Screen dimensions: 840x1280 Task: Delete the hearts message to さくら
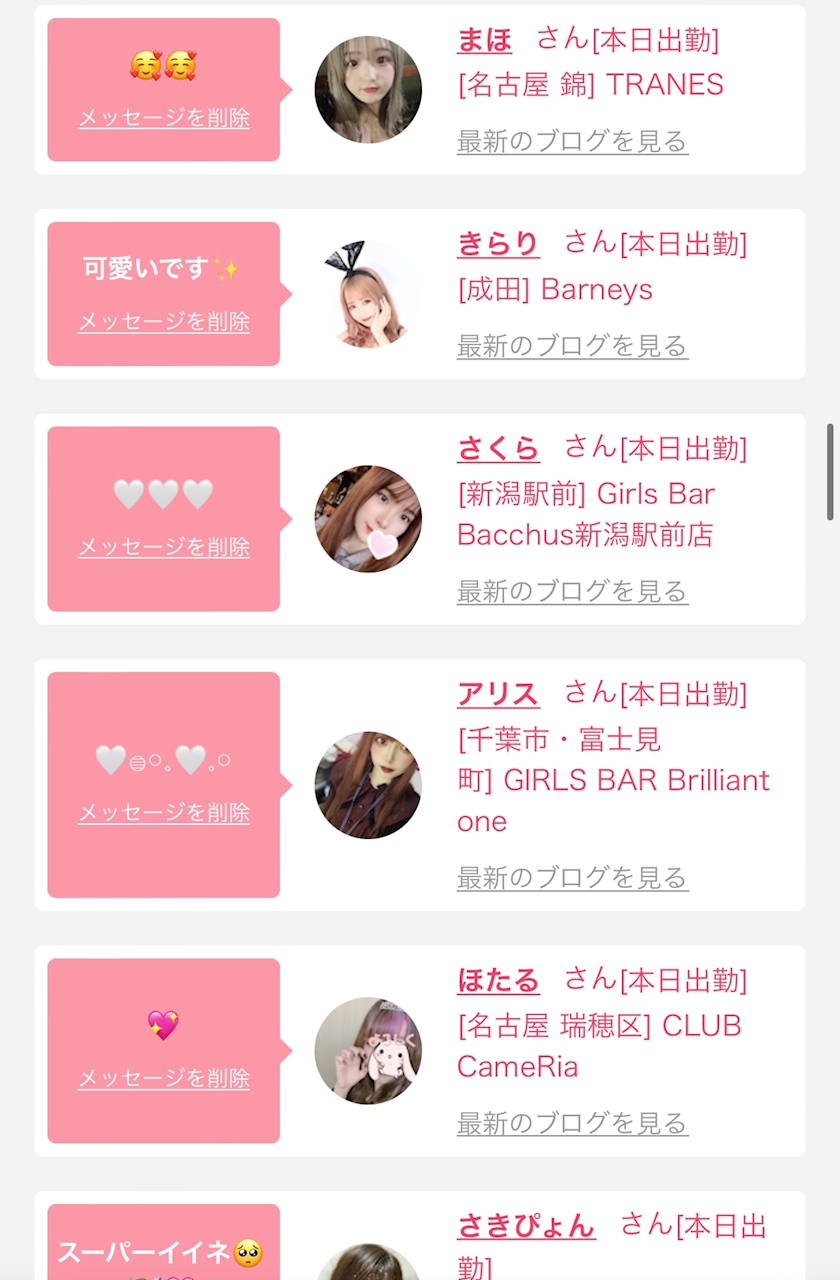click(164, 547)
